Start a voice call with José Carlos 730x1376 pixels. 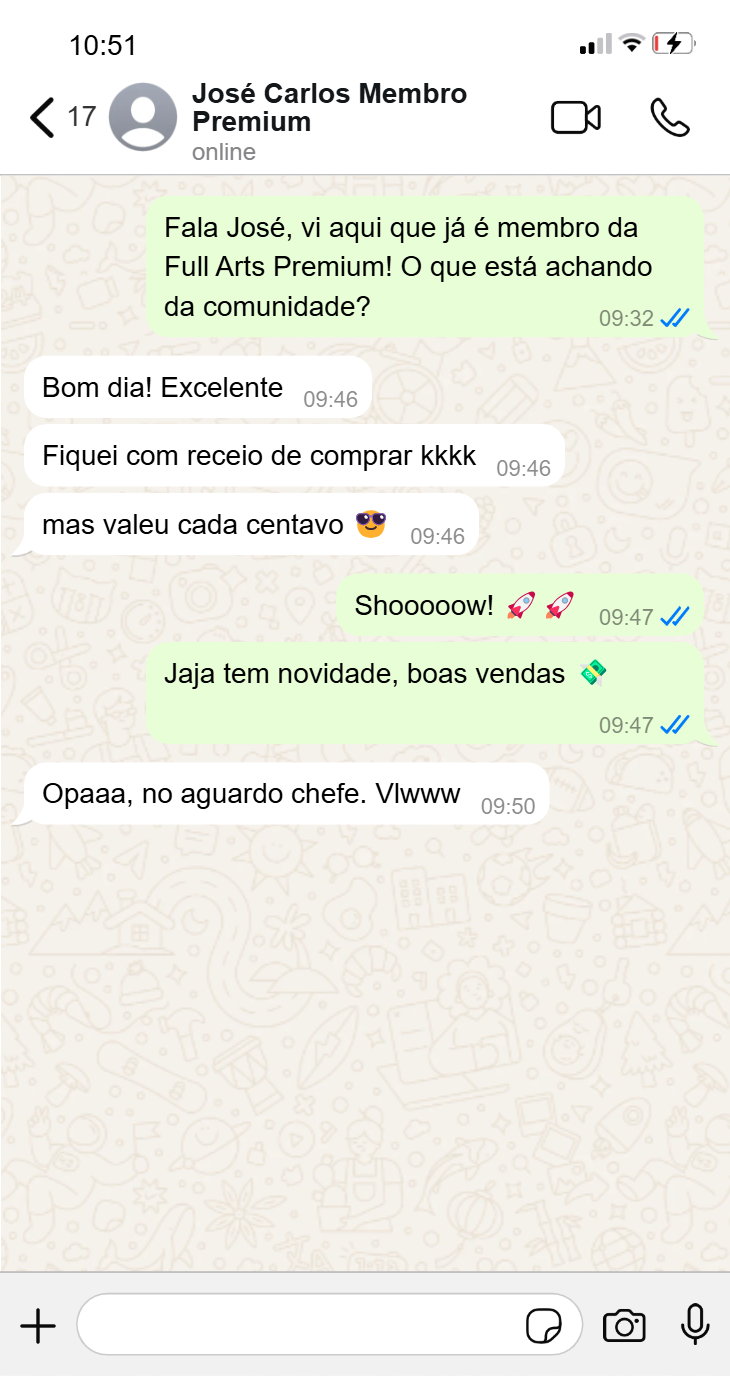tap(670, 118)
